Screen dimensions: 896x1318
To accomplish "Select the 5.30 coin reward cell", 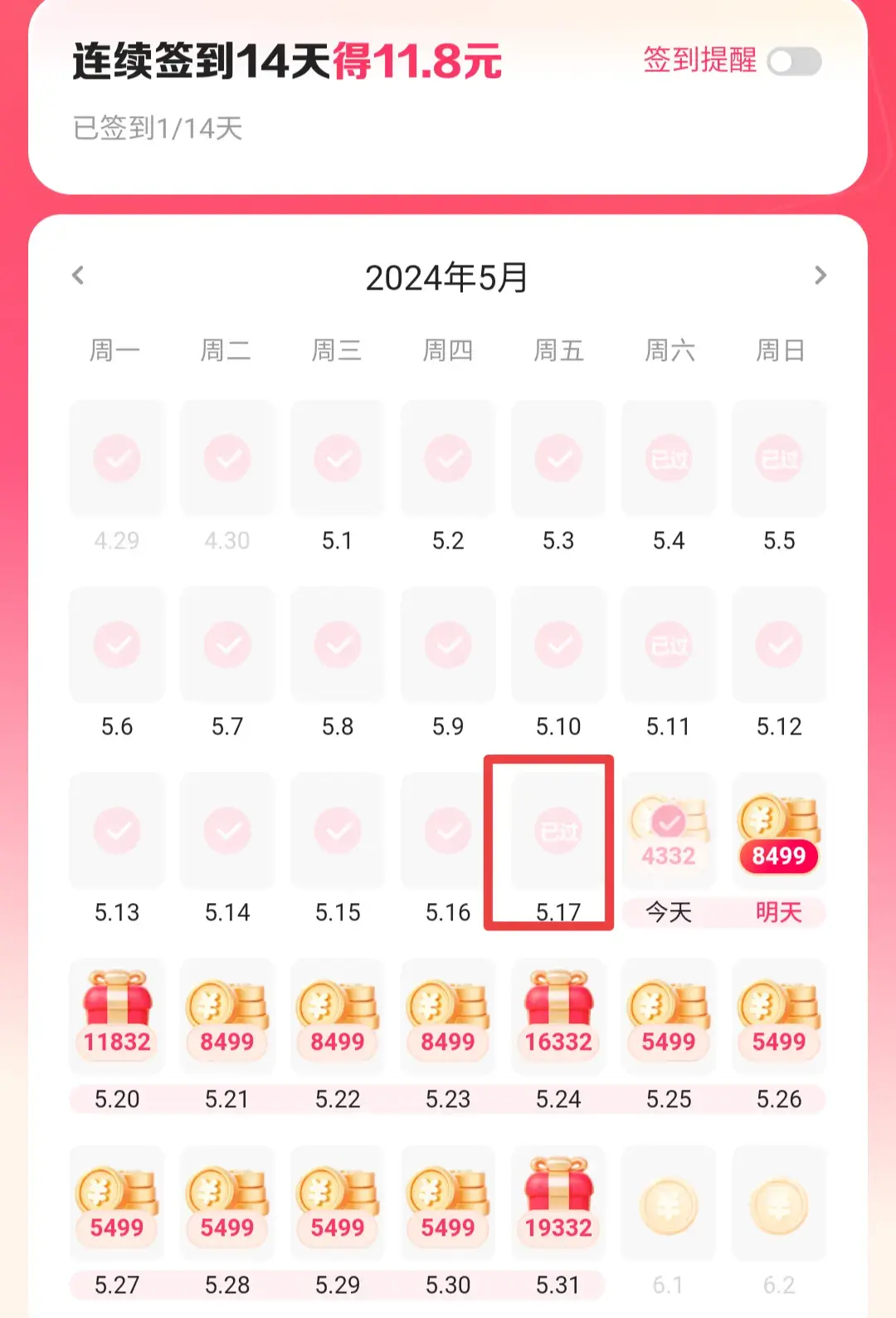I will click(448, 1203).
